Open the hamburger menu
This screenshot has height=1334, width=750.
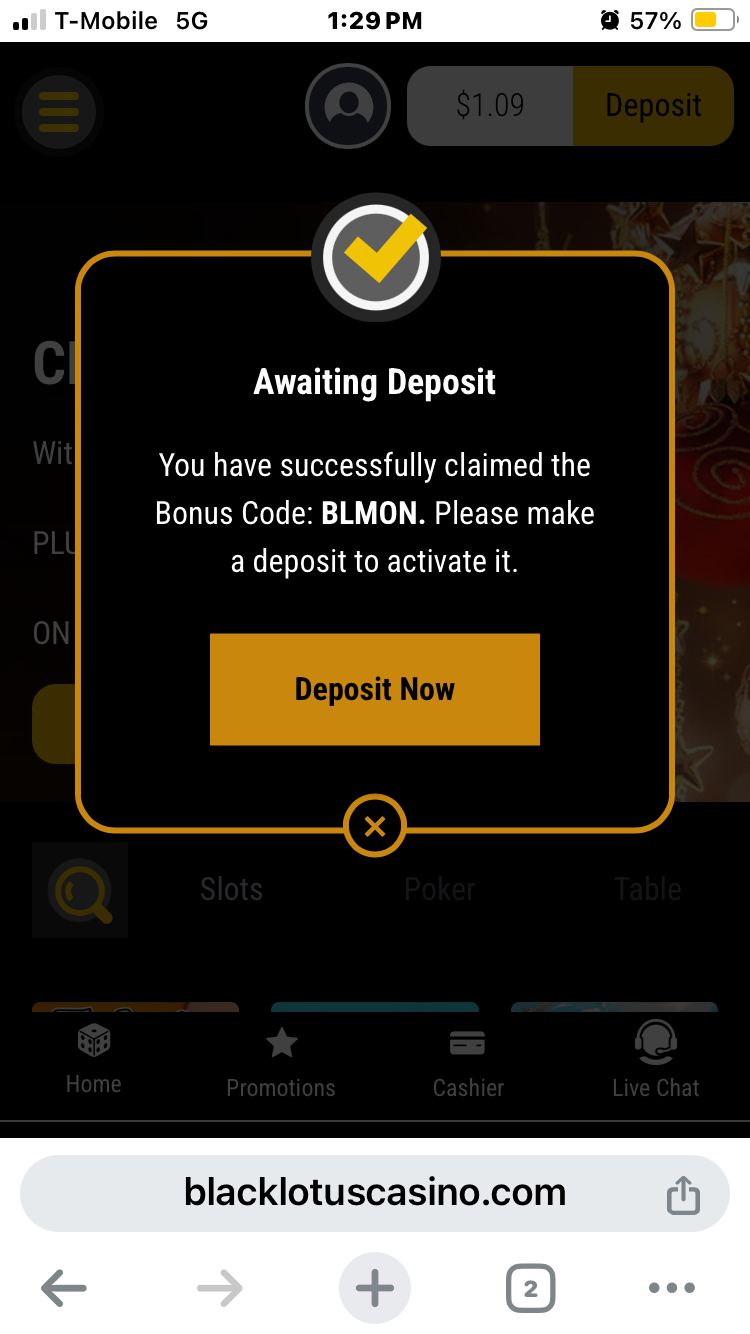coord(58,111)
